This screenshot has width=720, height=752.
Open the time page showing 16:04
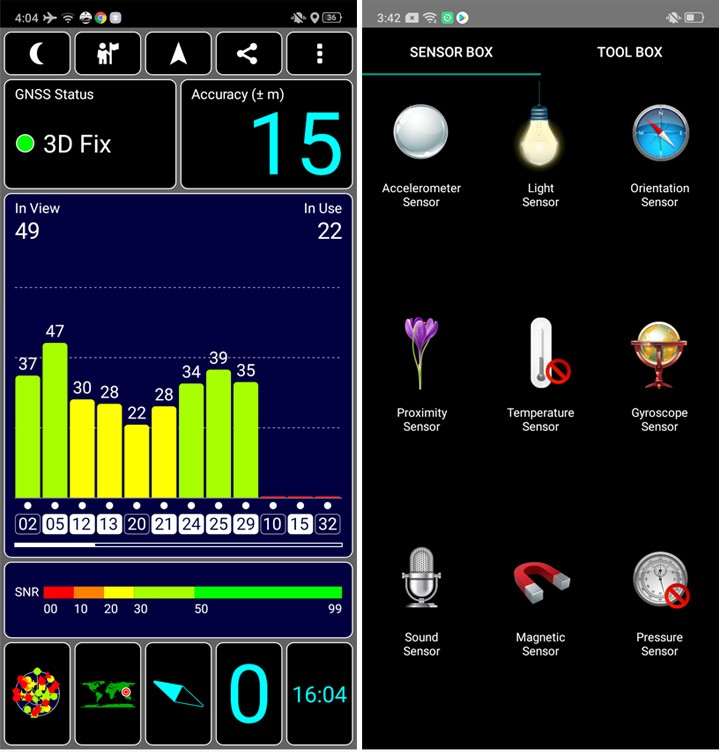pos(319,694)
